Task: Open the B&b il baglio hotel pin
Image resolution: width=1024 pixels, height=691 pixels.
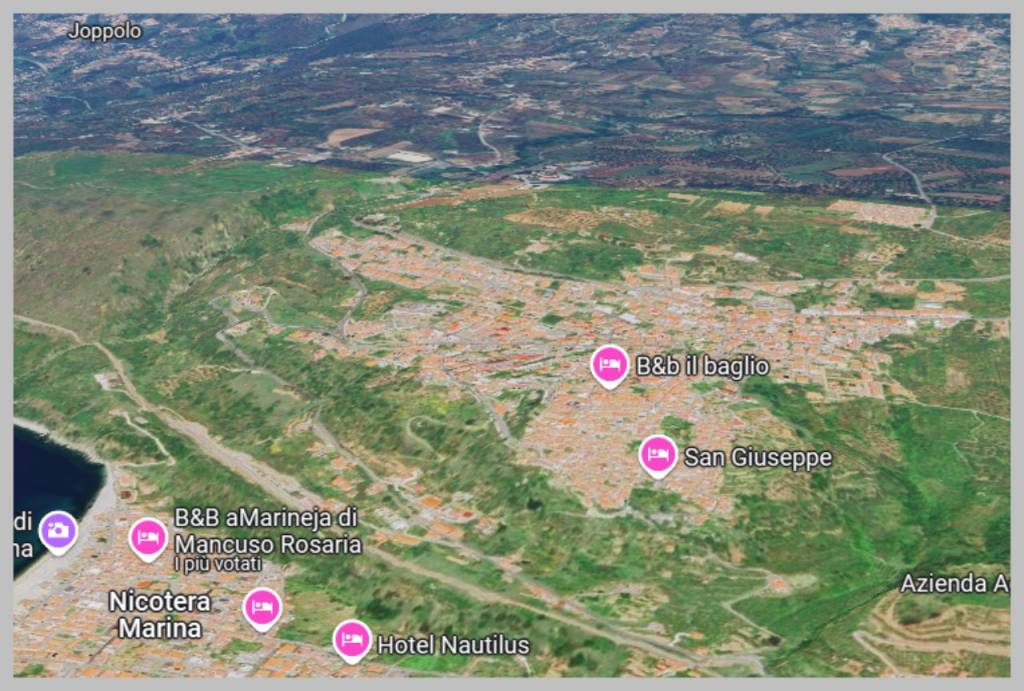Action: (609, 366)
